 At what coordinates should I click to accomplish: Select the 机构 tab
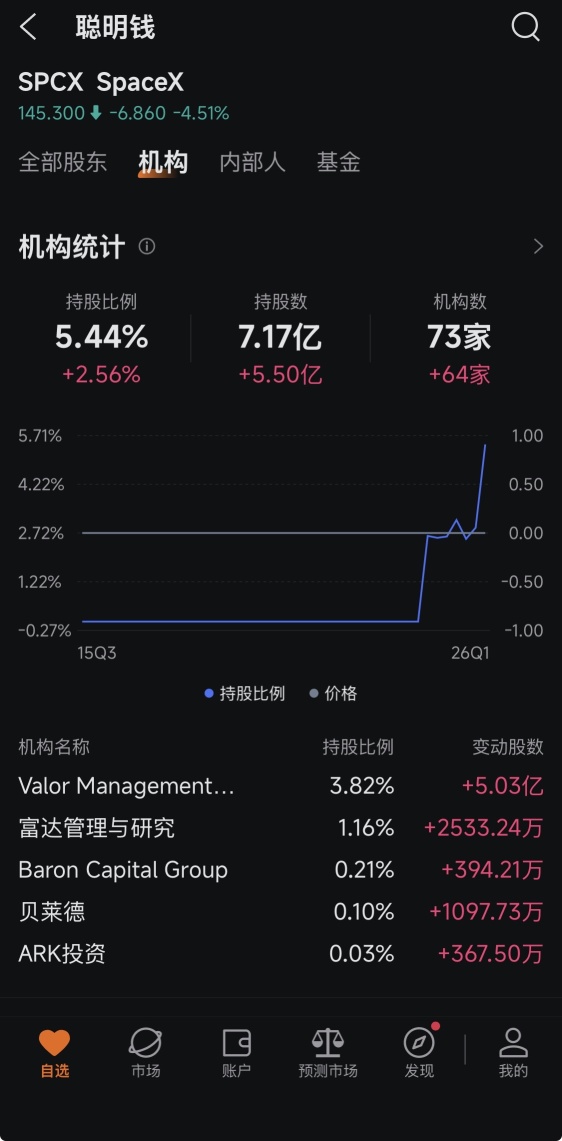tap(163, 162)
